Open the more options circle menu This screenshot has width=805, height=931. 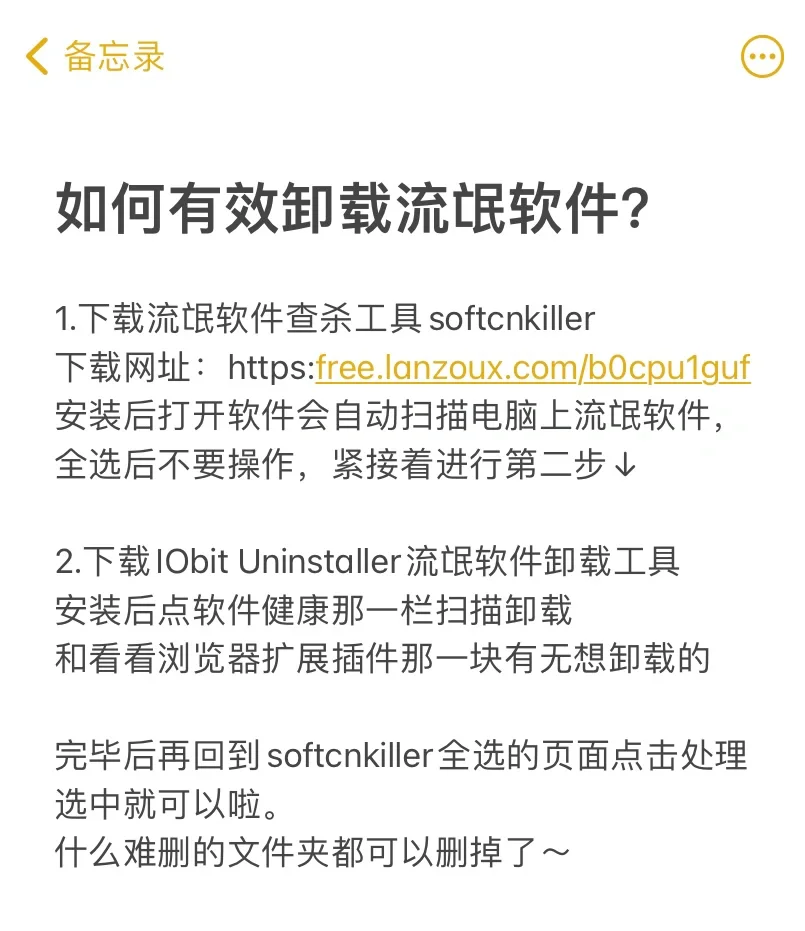click(x=762, y=57)
